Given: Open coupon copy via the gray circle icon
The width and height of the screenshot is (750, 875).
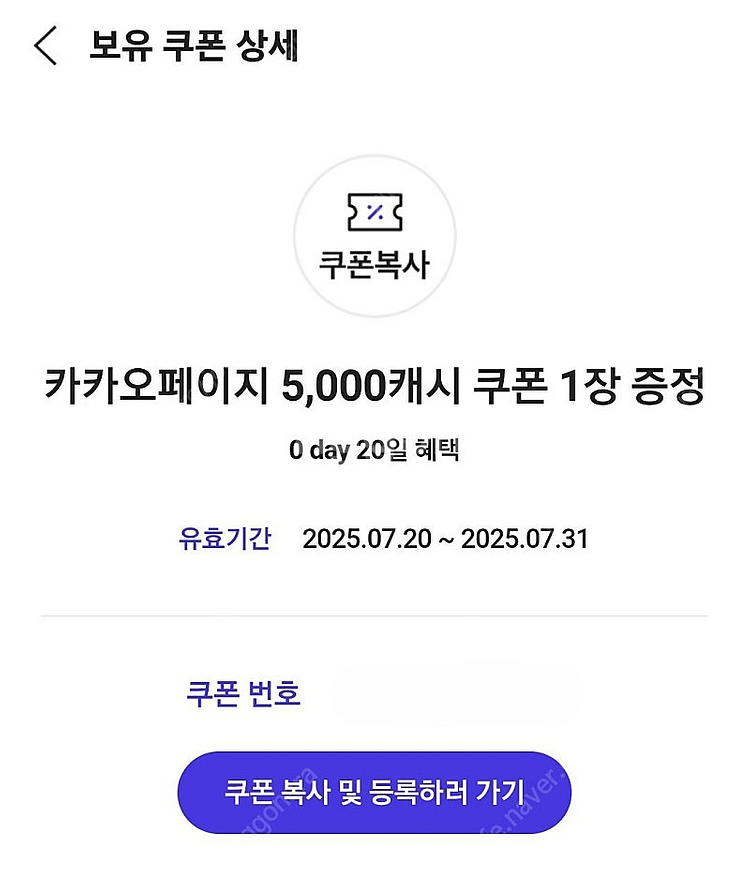Looking at the screenshot, I should (x=375, y=235).
